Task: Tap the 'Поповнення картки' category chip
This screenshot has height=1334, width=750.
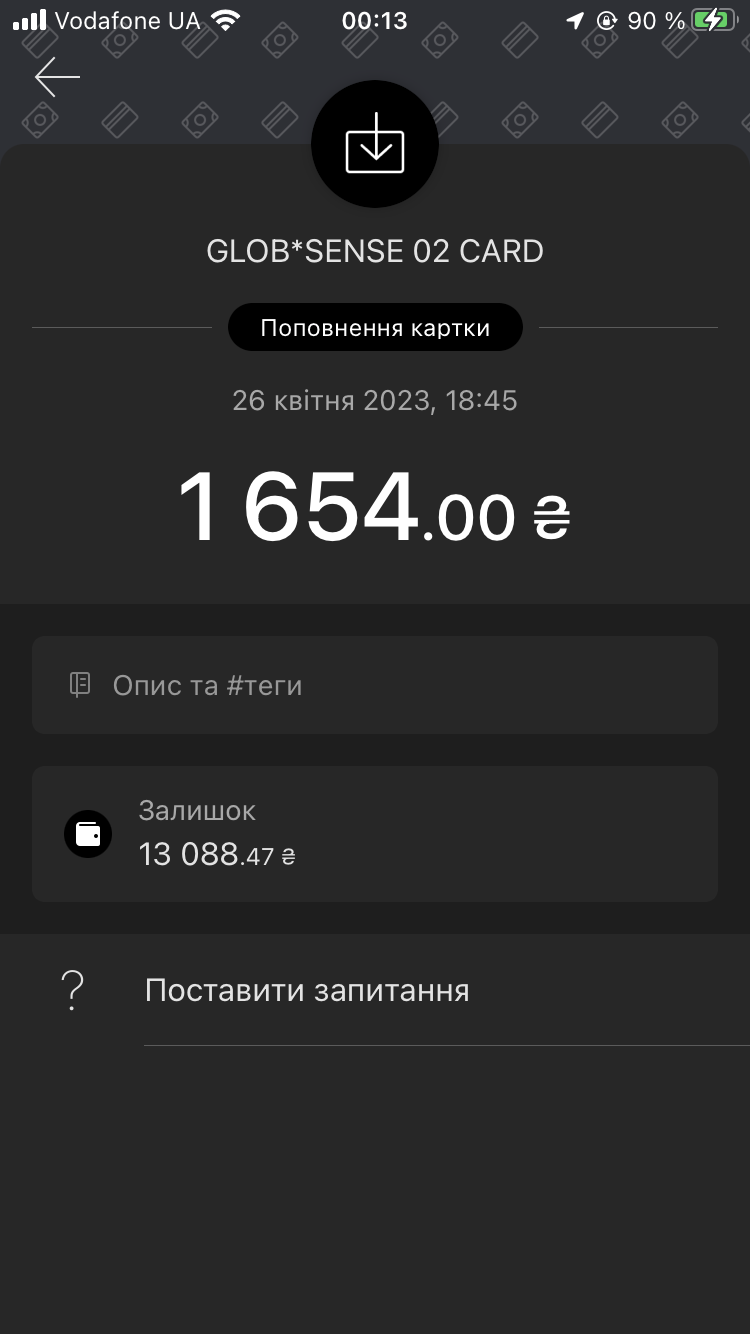Action: pos(375,328)
